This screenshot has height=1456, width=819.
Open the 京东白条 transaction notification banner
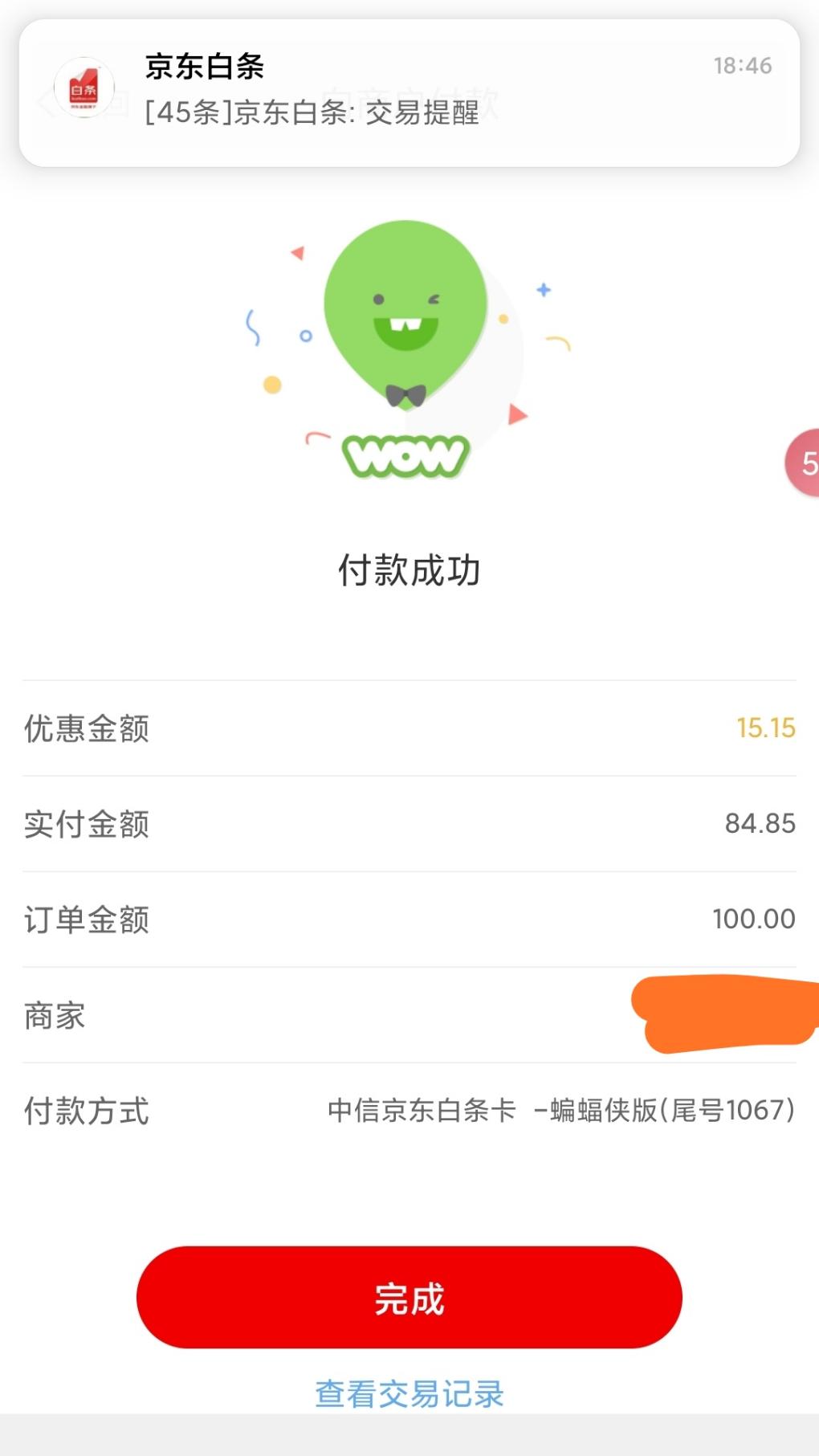tap(409, 92)
